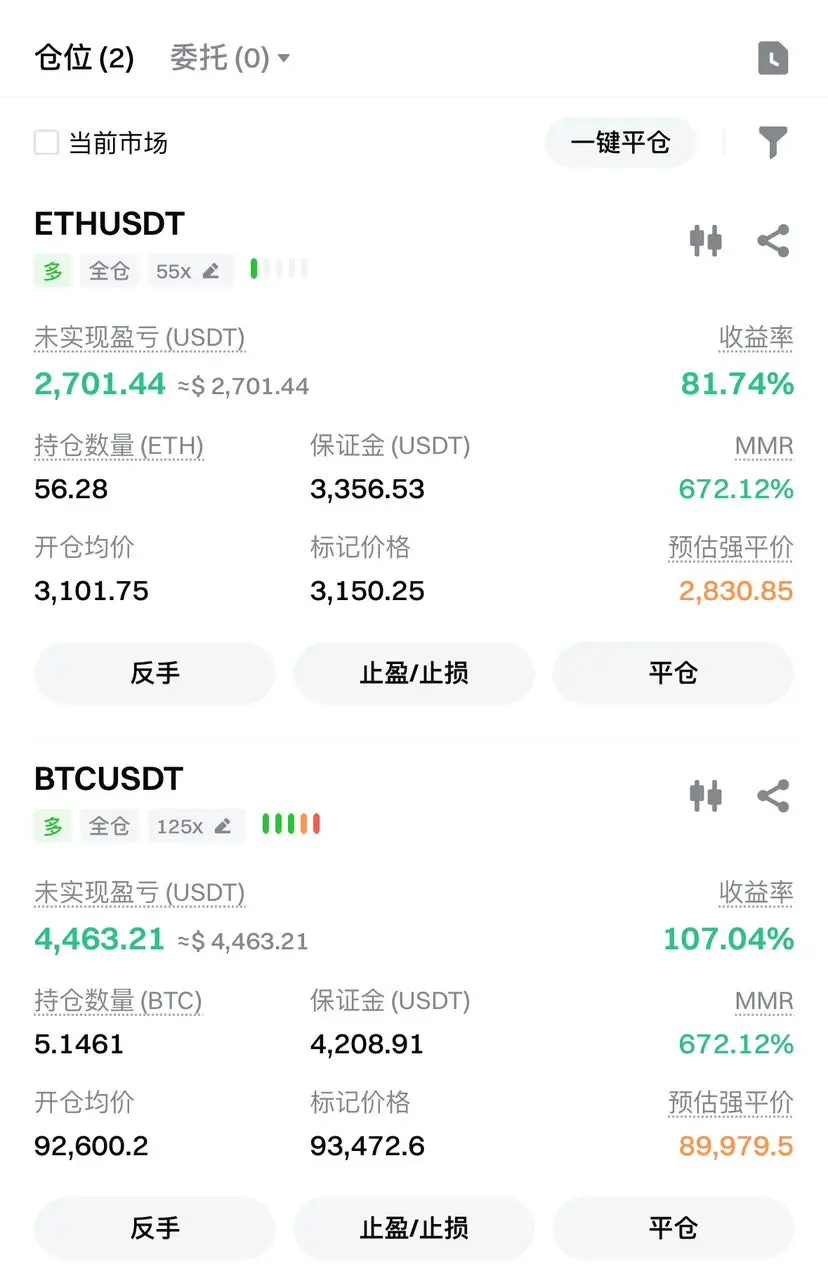This screenshot has height=1281, width=828.
Task: Tap 反手 for the BTCUSDT position
Action: (155, 1228)
